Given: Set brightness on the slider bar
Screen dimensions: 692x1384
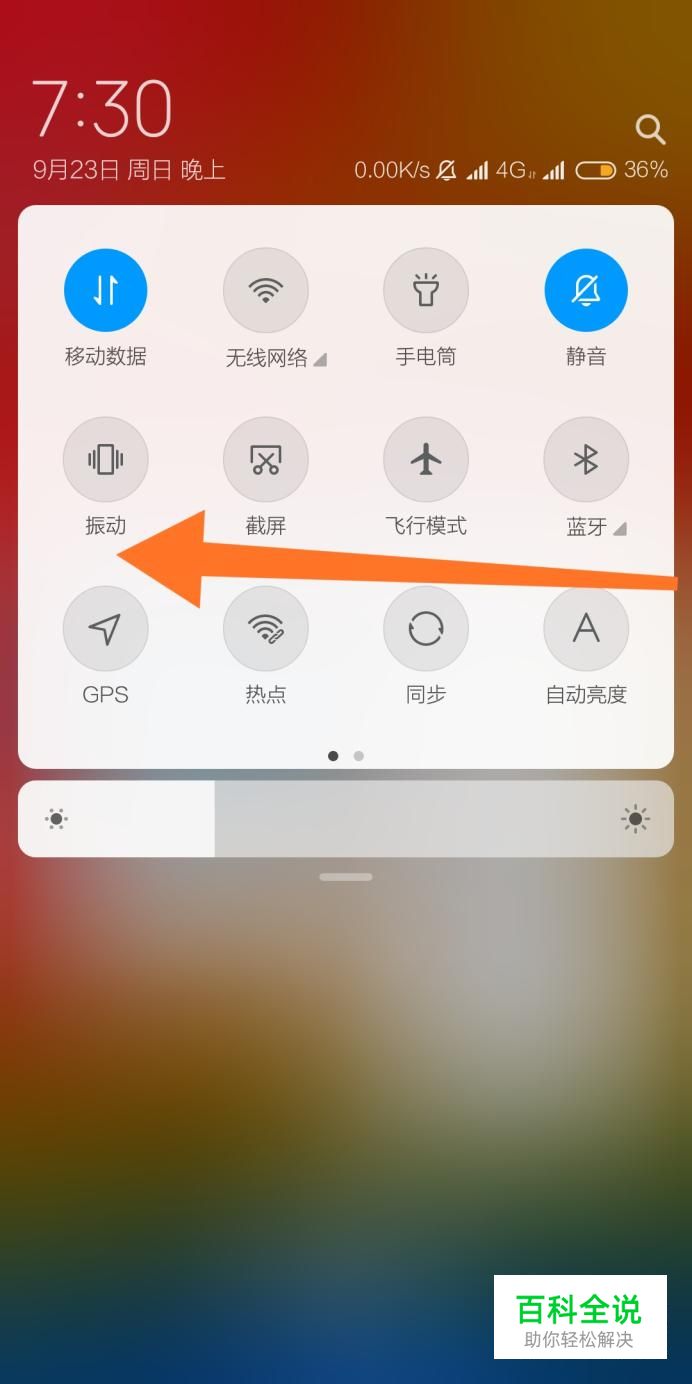Looking at the screenshot, I should pos(346,819).
